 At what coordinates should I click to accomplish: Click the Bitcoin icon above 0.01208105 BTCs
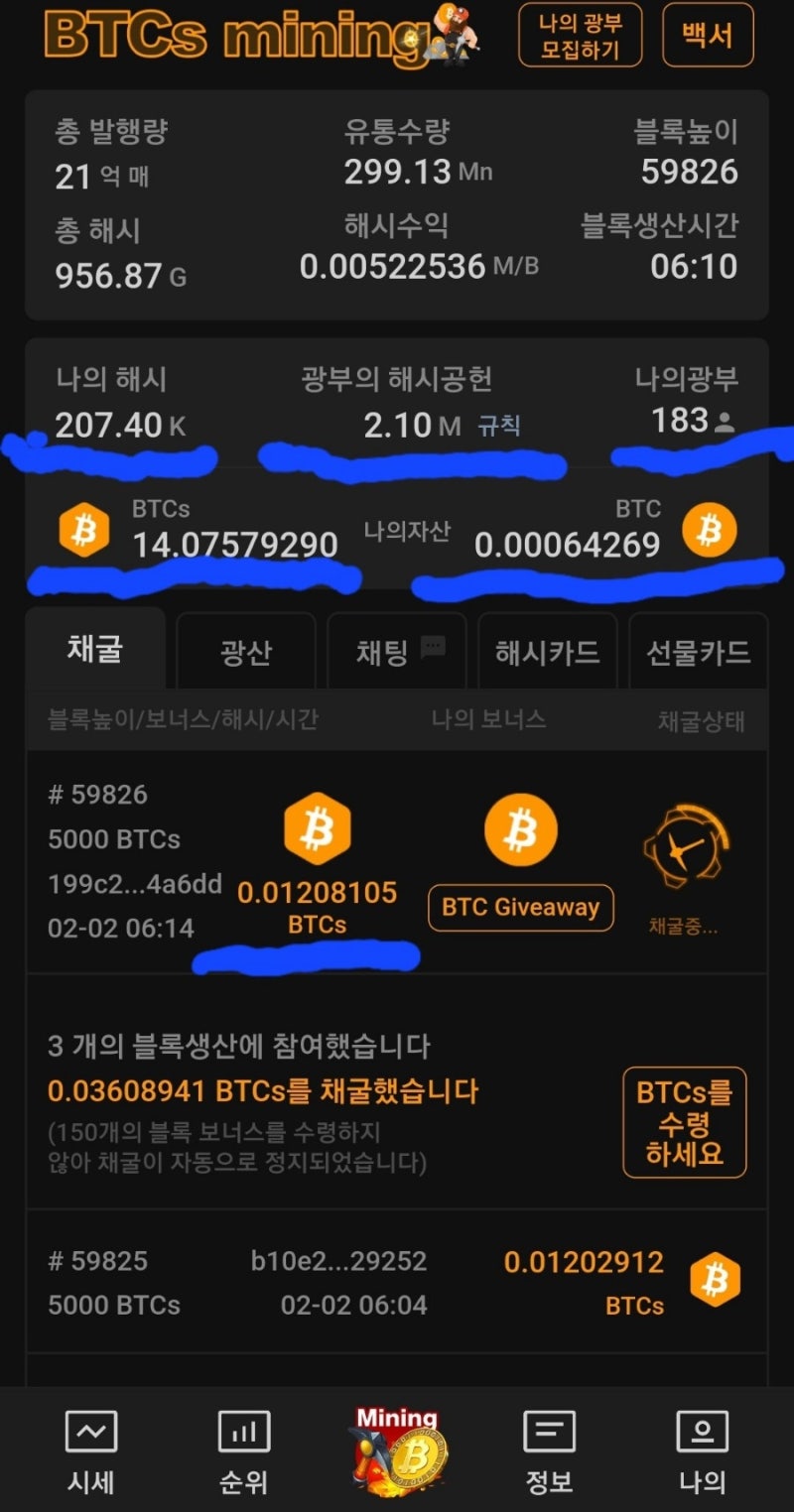[317, 833]
